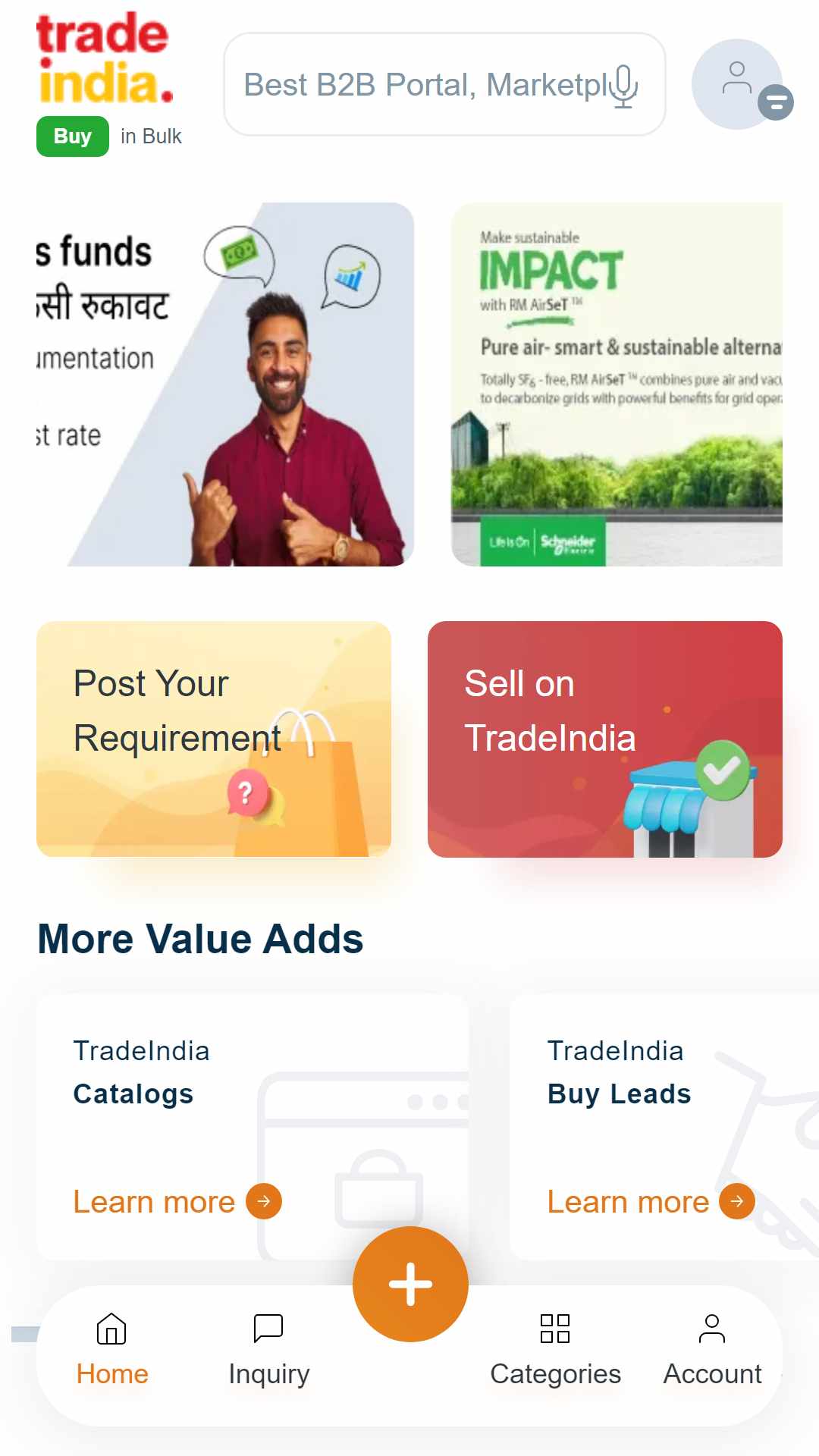Start voice search with the microphone icon
The image size is (819, 1456).
click(x=624, y=86)
